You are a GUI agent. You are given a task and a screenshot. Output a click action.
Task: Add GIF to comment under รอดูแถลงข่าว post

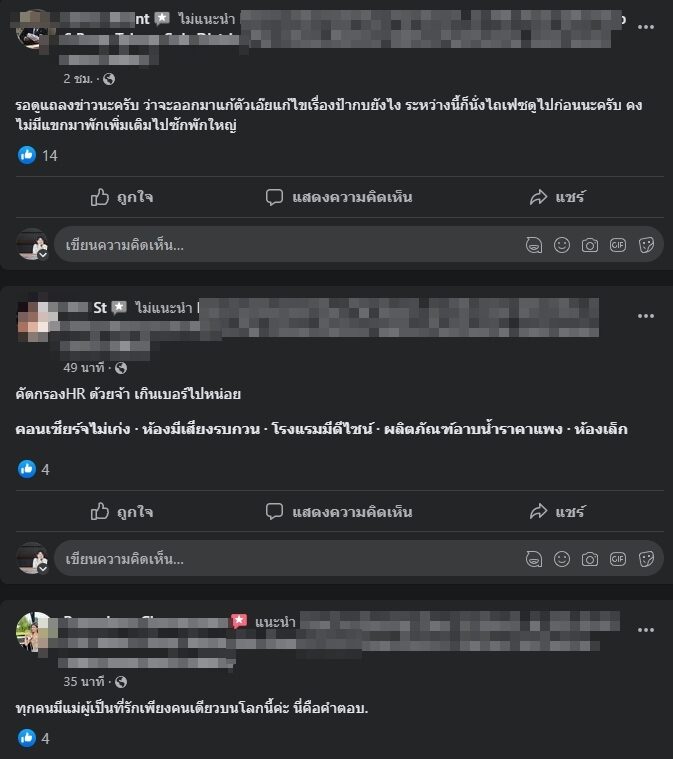[618, 245]
